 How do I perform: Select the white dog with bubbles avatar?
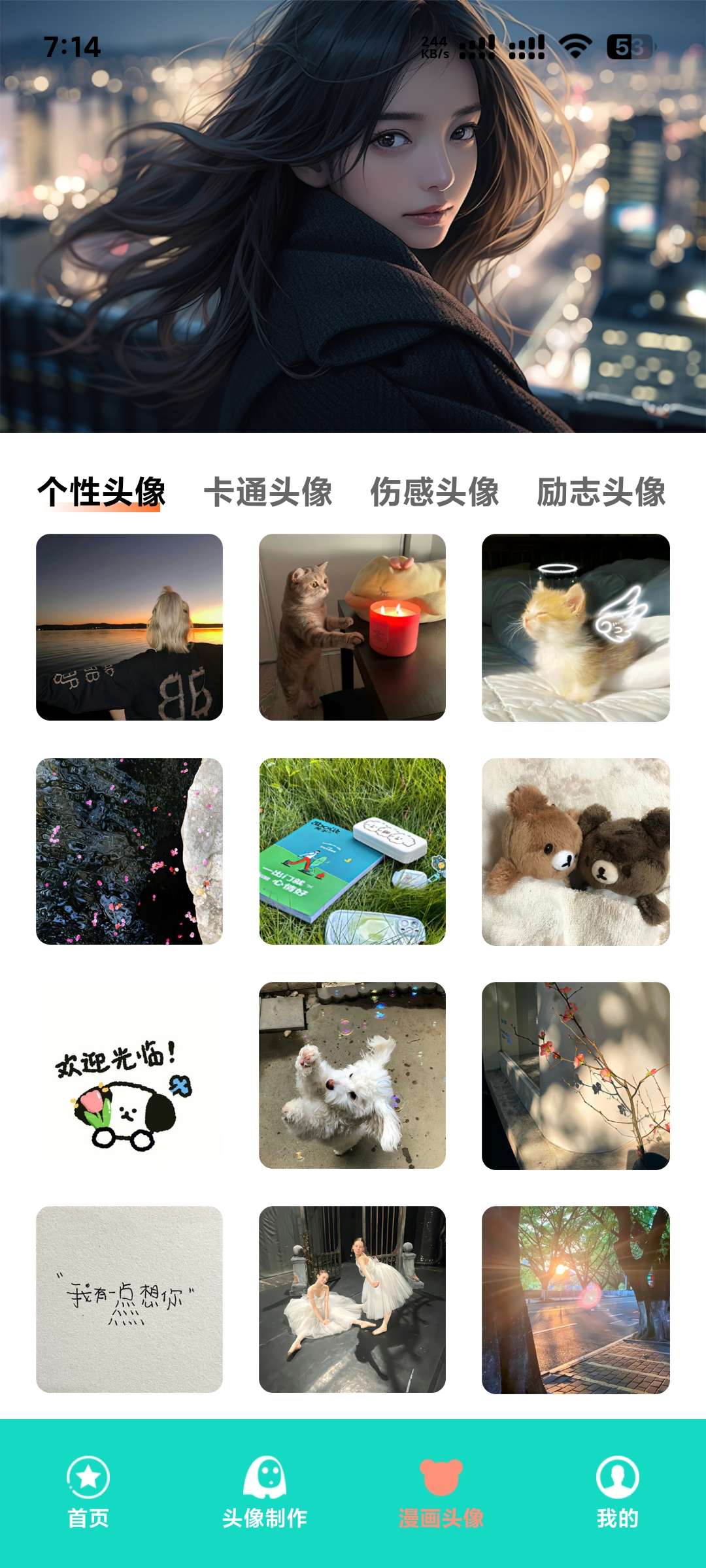[352, 1075]
